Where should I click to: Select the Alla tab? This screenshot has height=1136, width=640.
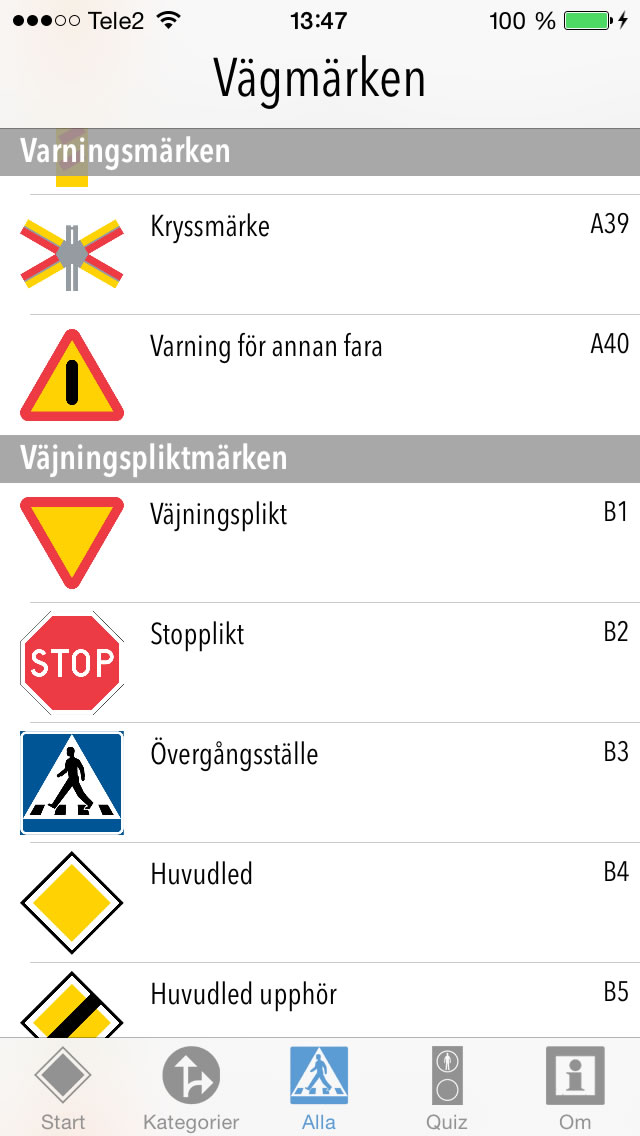319,1088
